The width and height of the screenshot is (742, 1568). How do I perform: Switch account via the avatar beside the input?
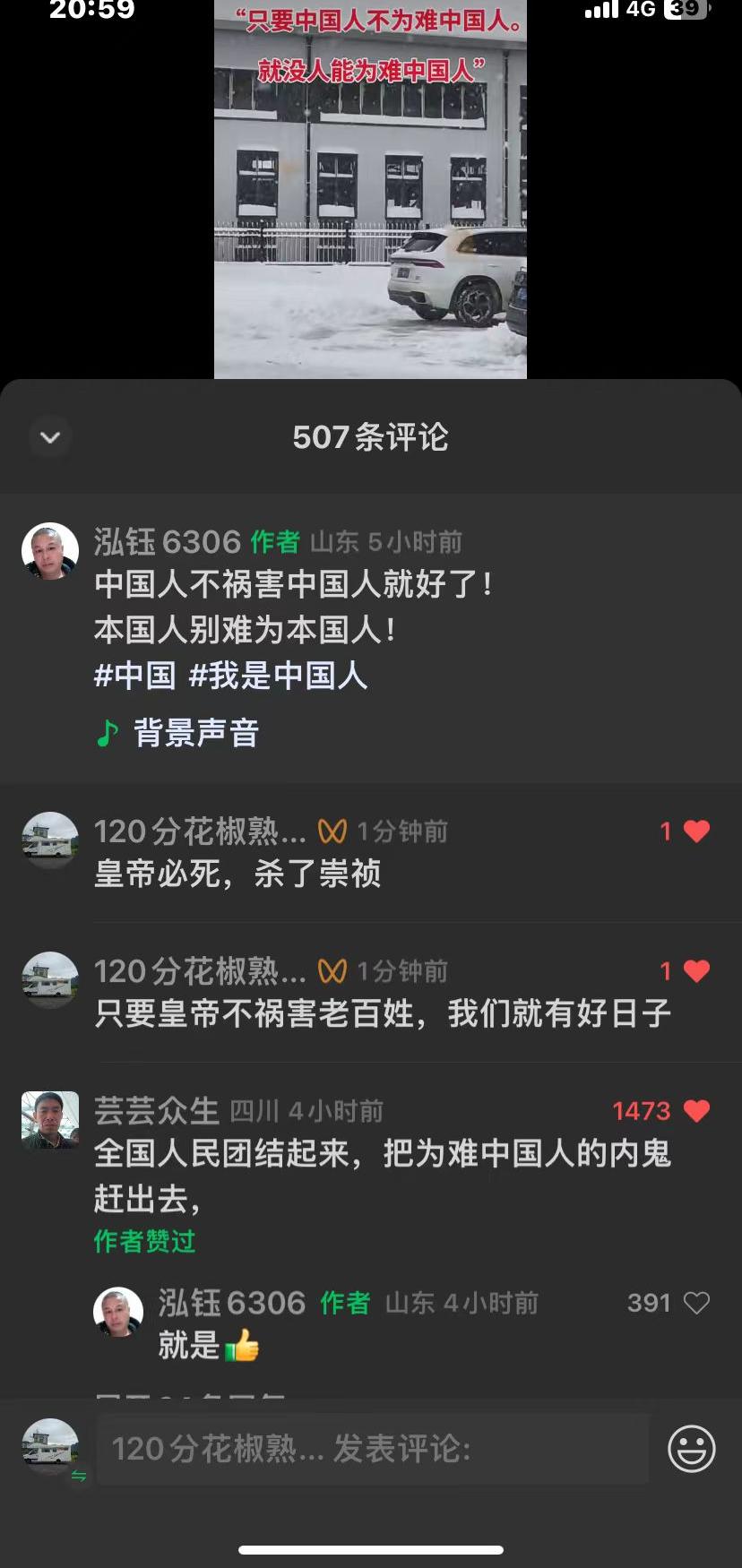pos(50,1447)
